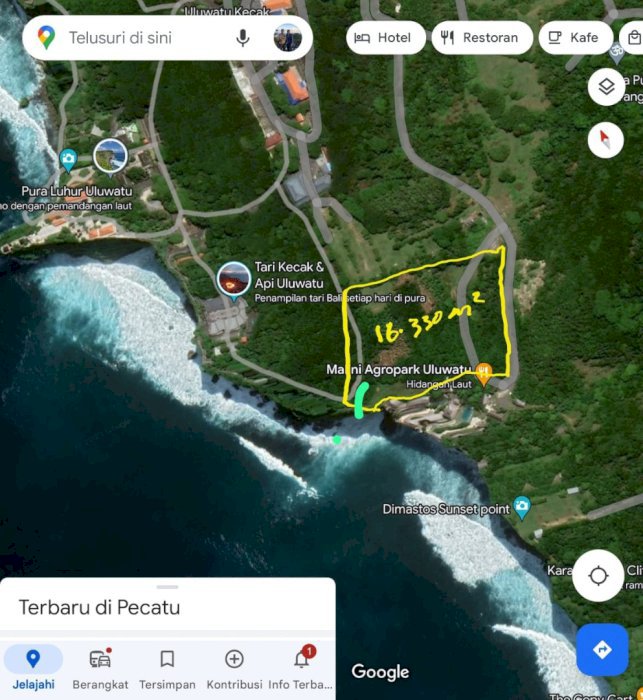This screenshot has width=643, height=700.
Task: Open the Tari Kecak & Api Uluwatu marker
Action: point(234,280)
